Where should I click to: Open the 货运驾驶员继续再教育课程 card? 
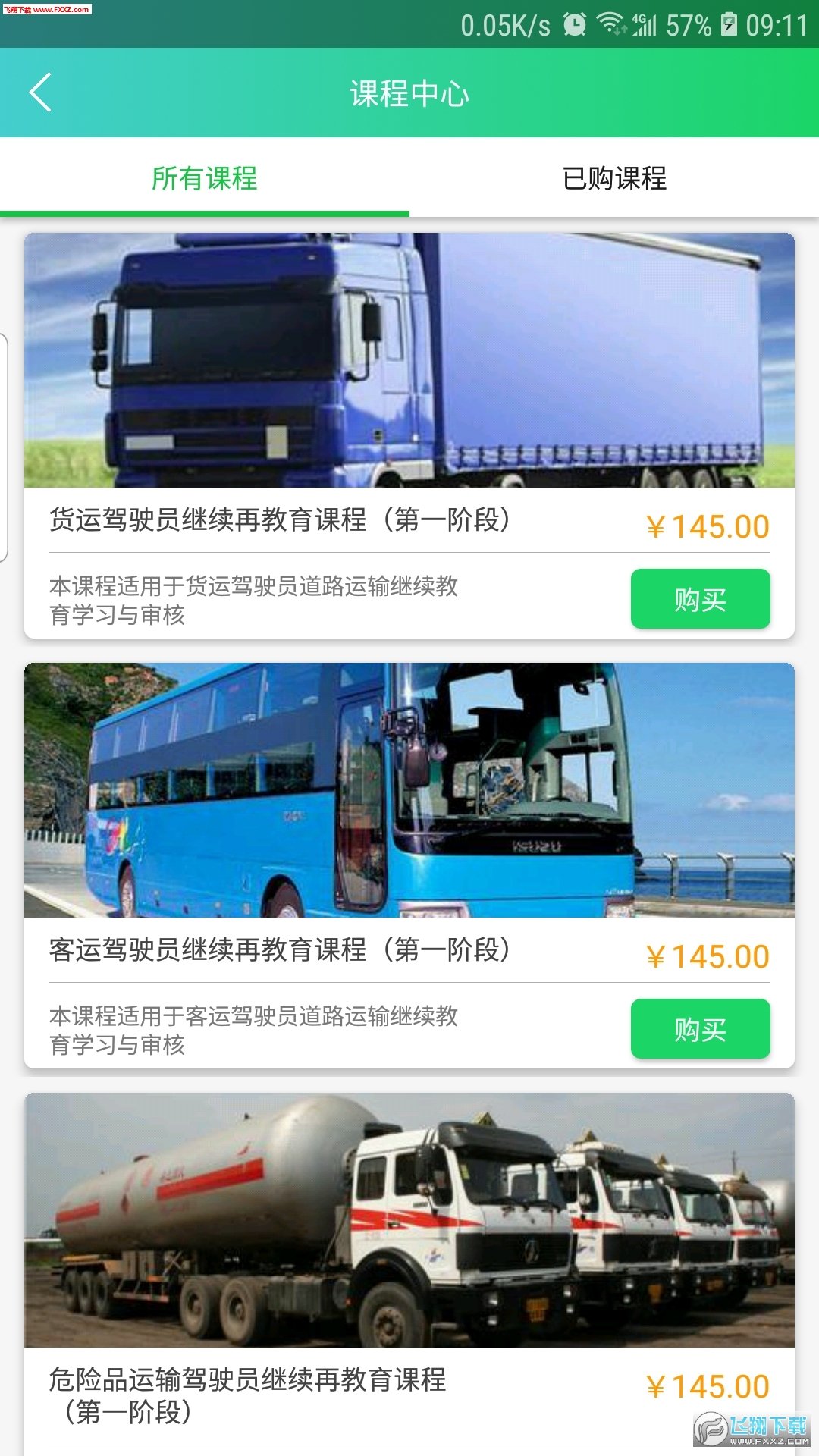coord(409,435)
